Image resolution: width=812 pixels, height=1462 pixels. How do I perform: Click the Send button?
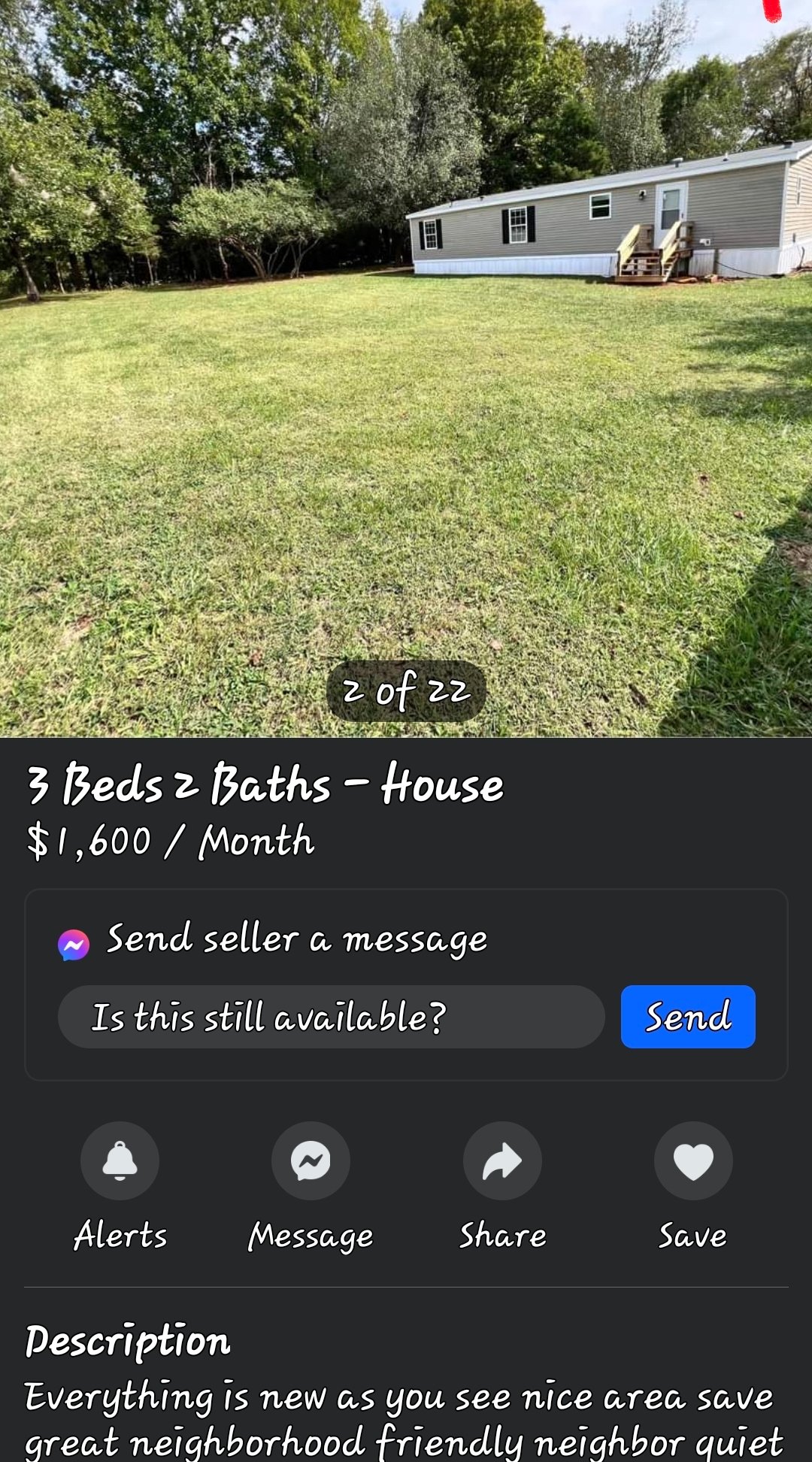[x=686, y=1018]
